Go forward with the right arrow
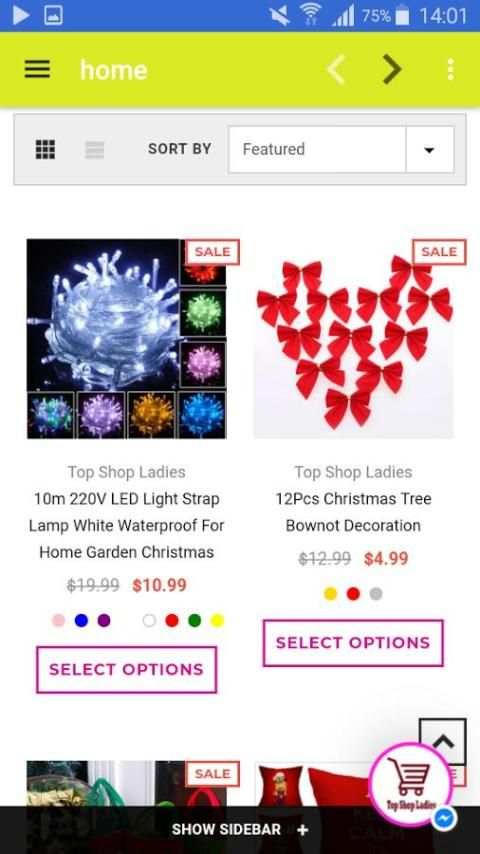The width and height of the screenshot is (480, 854). point(392,70)
